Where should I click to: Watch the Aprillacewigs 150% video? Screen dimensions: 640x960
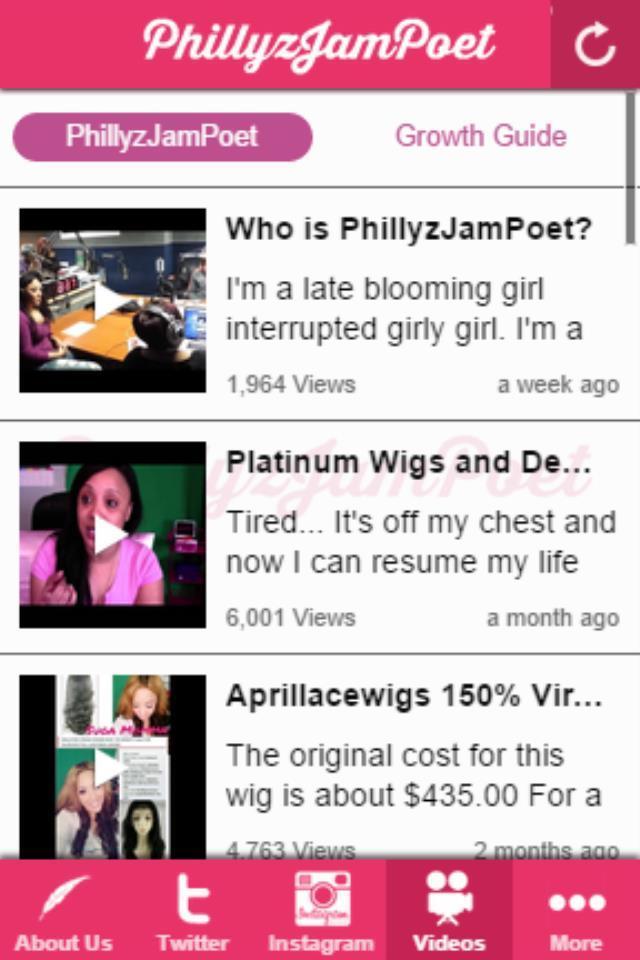click(112, 767)
